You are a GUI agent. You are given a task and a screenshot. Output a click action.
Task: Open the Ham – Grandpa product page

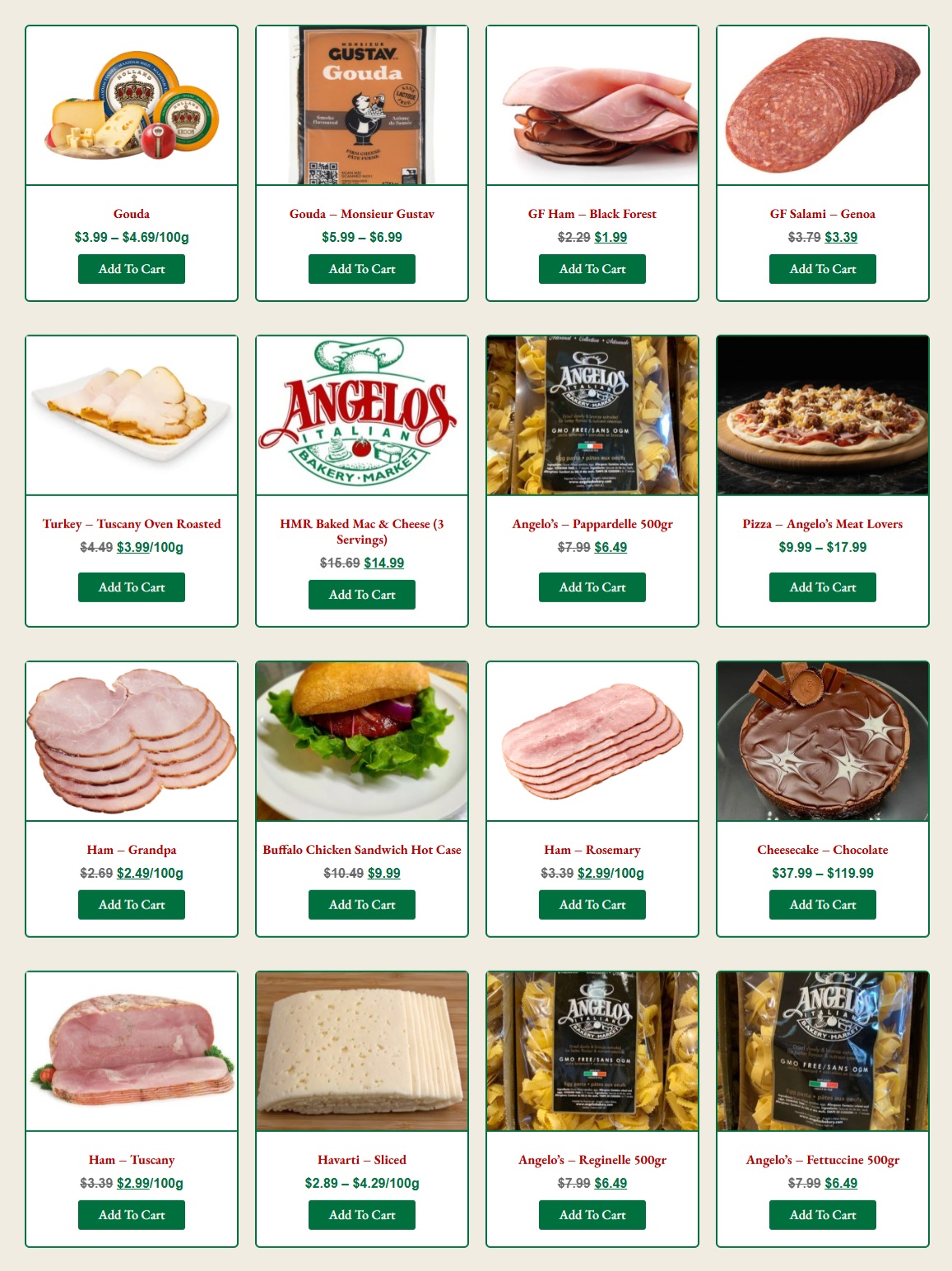131,849
